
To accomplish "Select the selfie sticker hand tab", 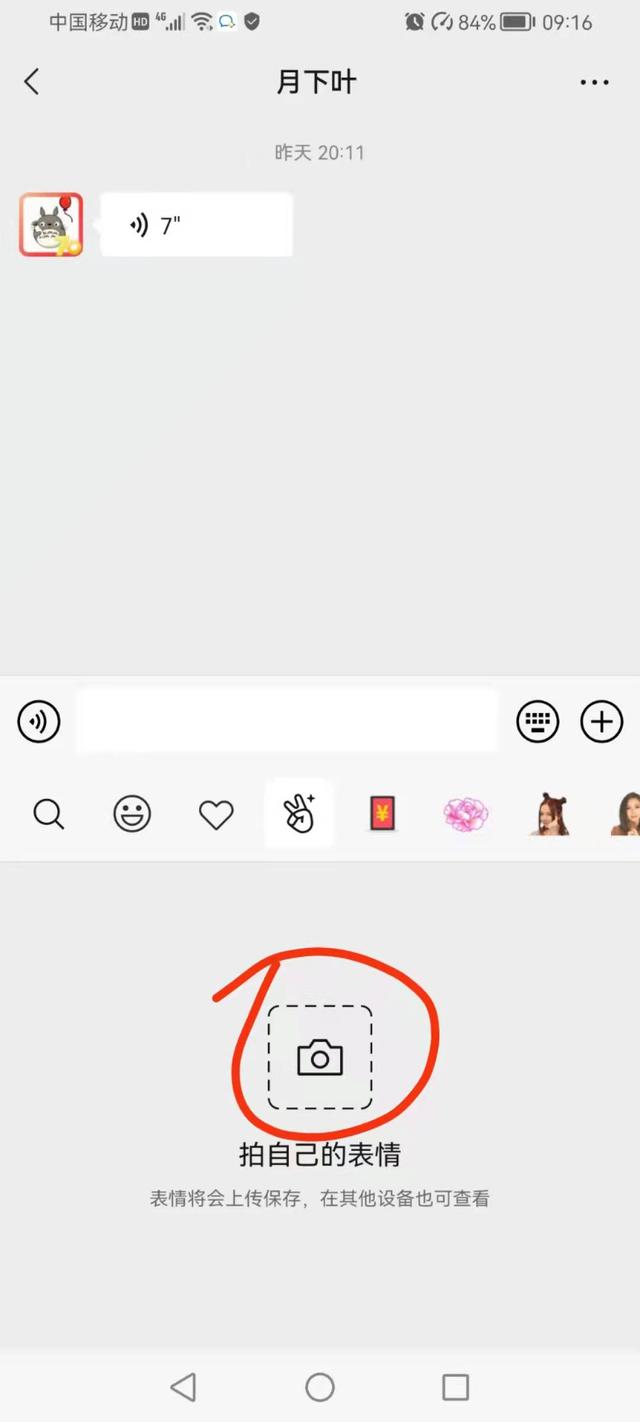I will tap(299, 814).
